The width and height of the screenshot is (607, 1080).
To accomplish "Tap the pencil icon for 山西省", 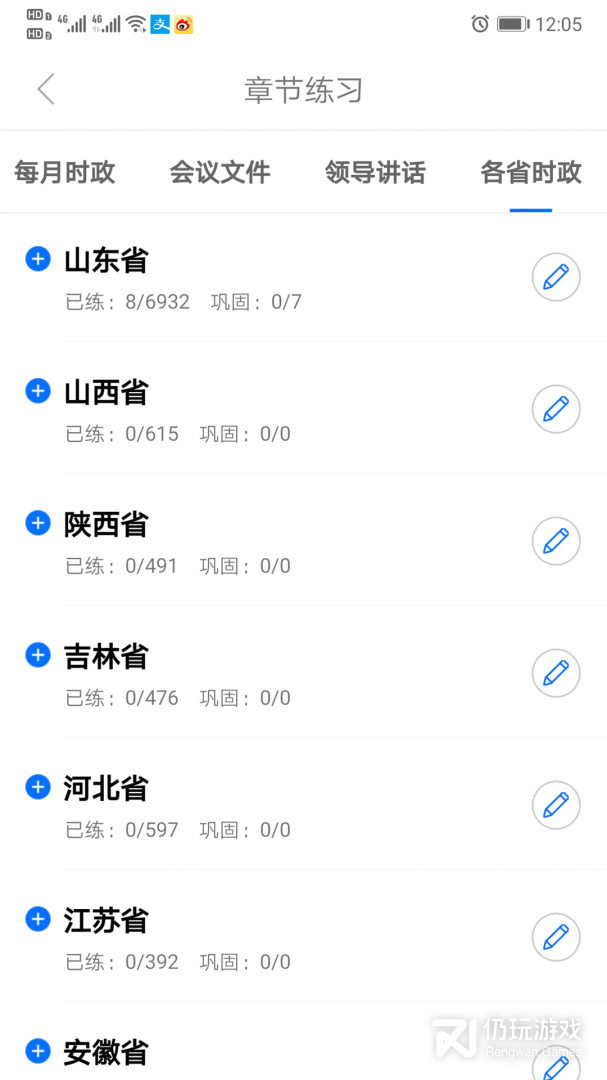I will coord(556,409).
